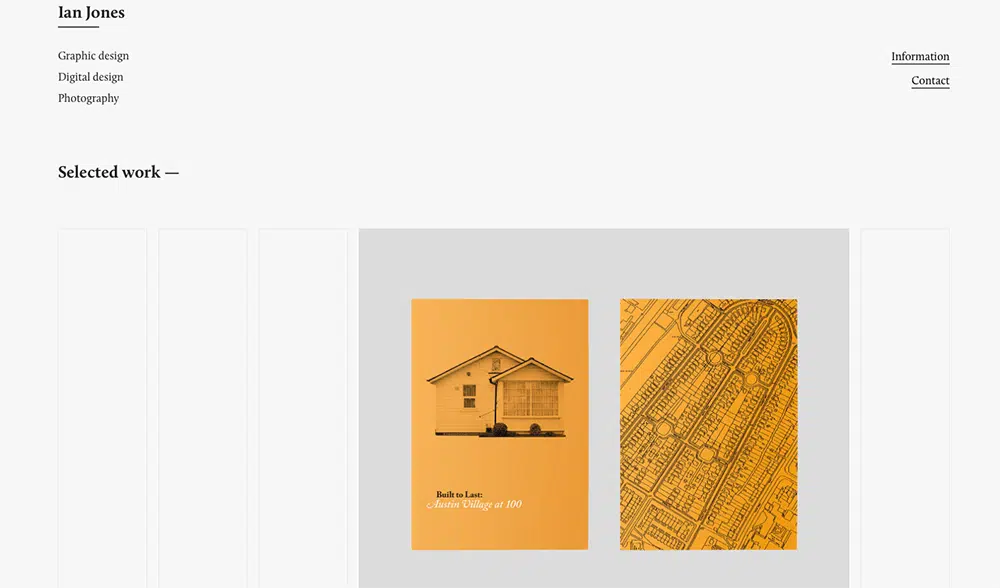
Task: Open the Built to Last project tile
Action: (x=603, y=408)
